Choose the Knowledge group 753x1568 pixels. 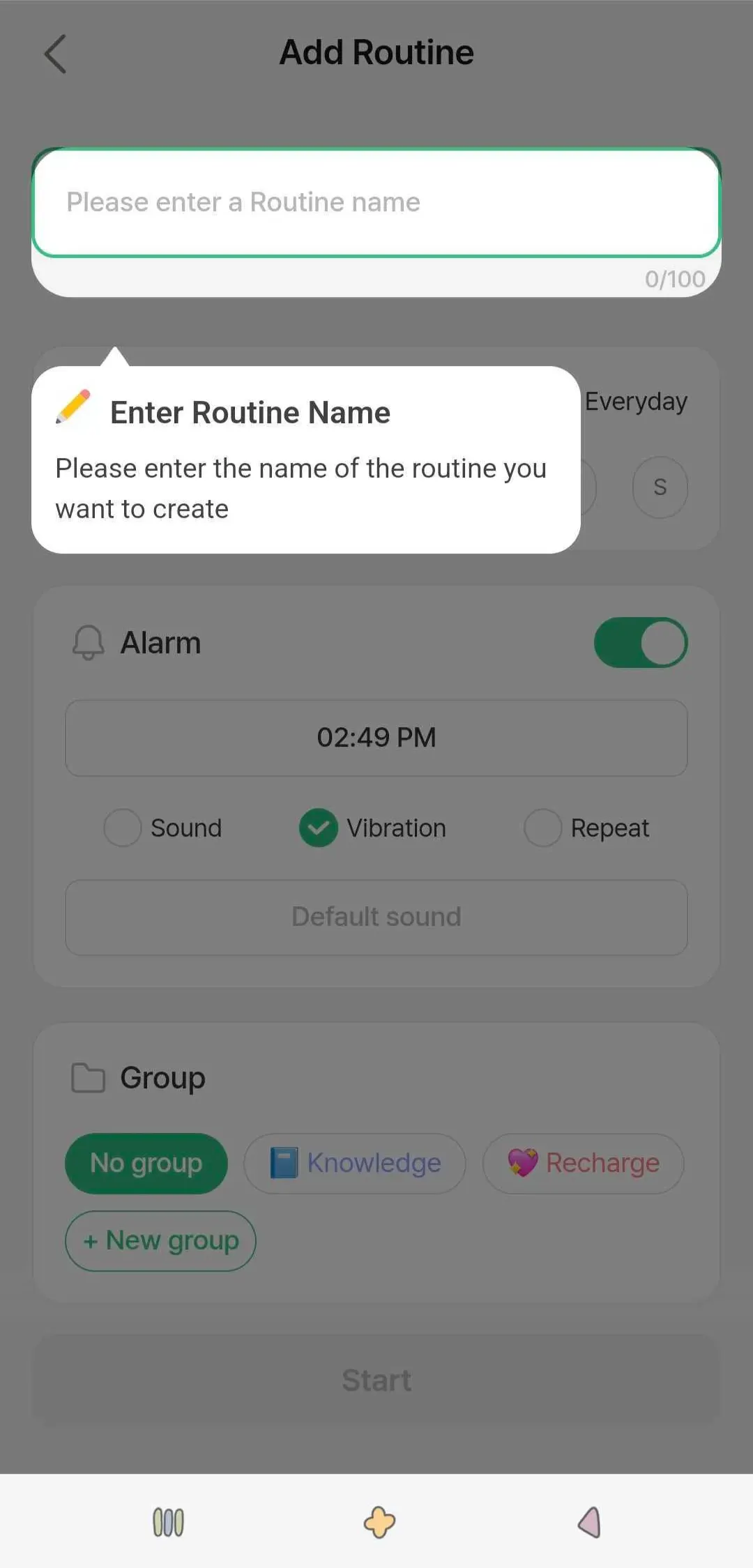(x=355, y=1163)
